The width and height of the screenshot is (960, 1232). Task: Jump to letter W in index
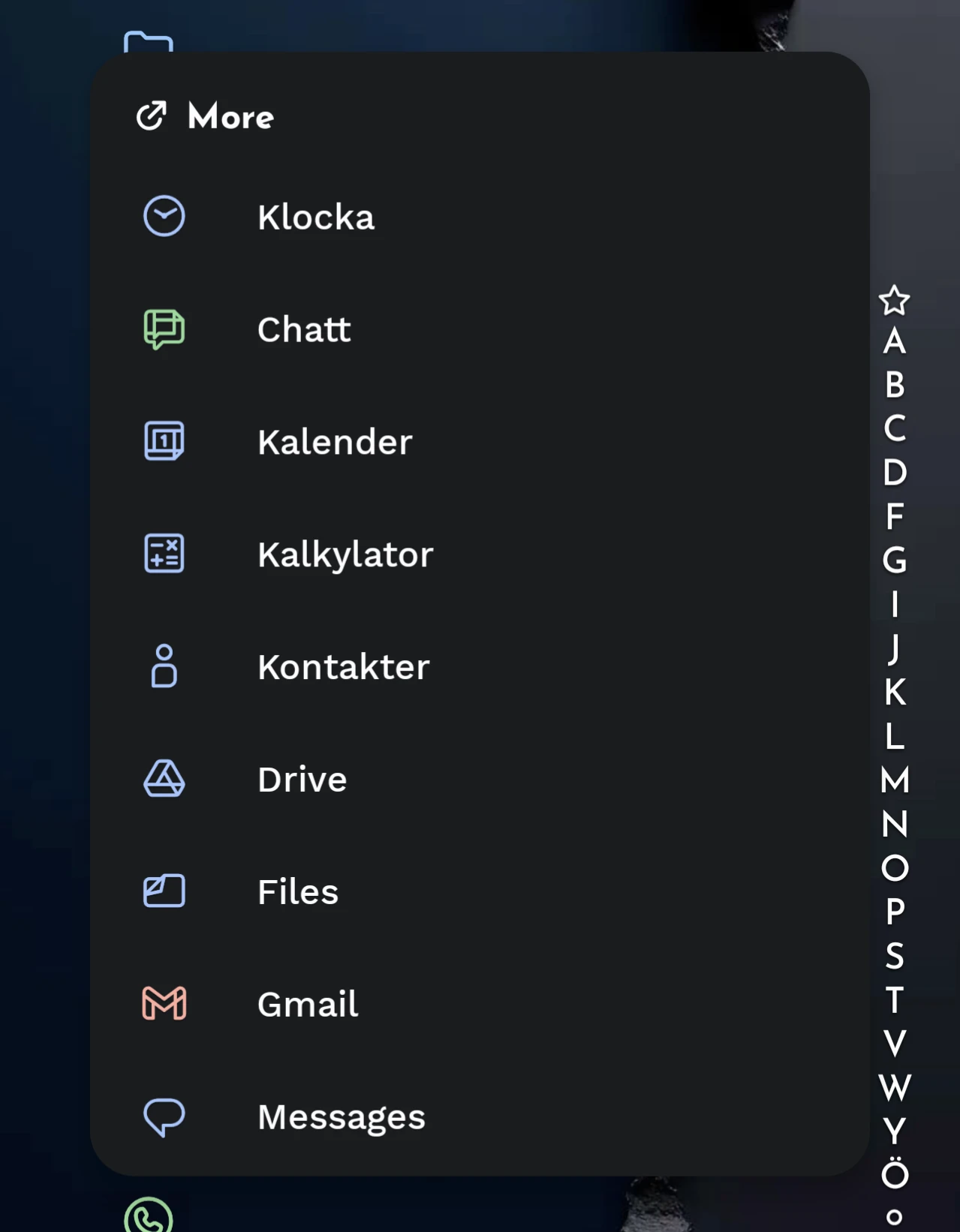894,1087
